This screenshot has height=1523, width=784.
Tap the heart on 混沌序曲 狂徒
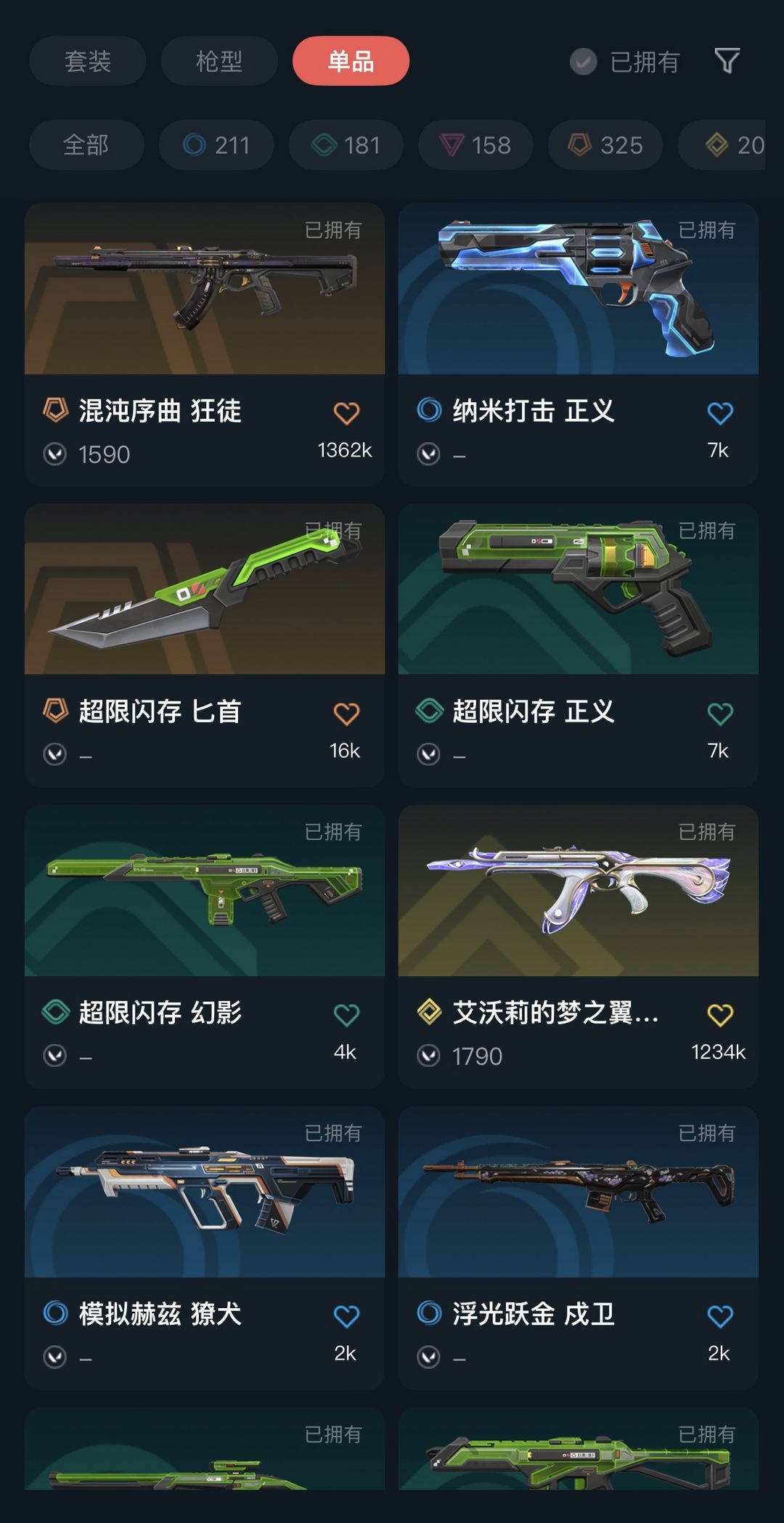346,413
